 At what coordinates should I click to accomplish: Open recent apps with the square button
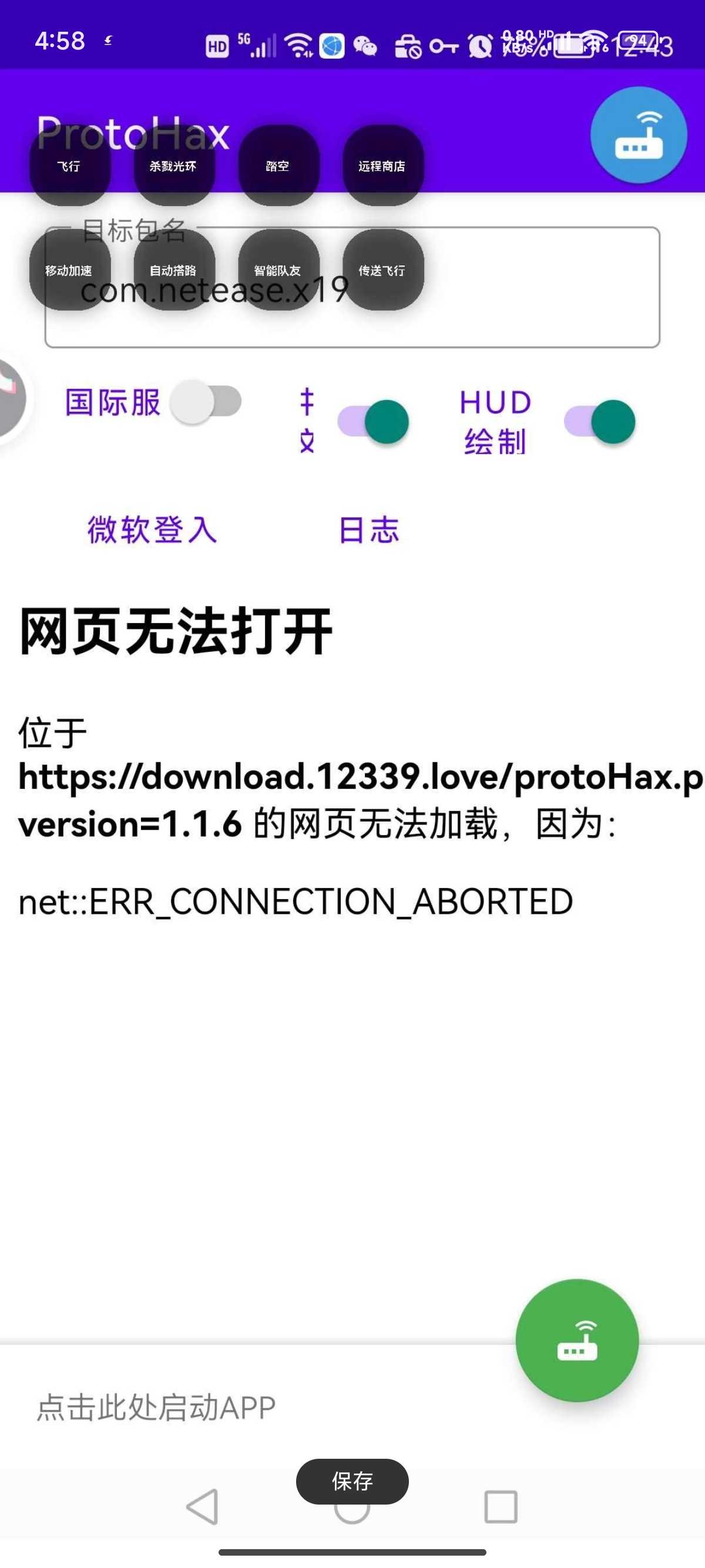[x=501, y=1507]
